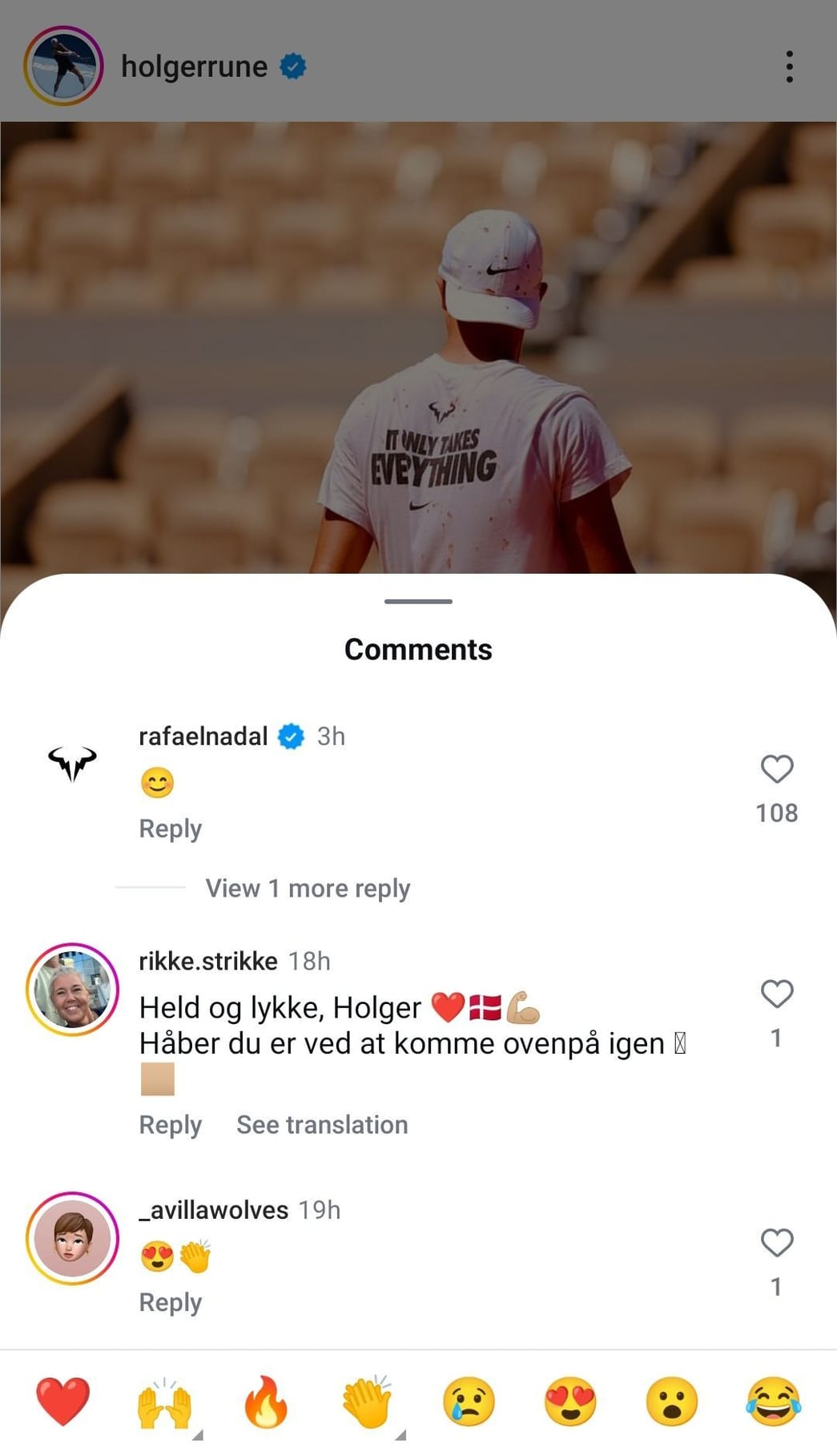Reply to rikke.strikke's comment

click(x=169, y=1124)
